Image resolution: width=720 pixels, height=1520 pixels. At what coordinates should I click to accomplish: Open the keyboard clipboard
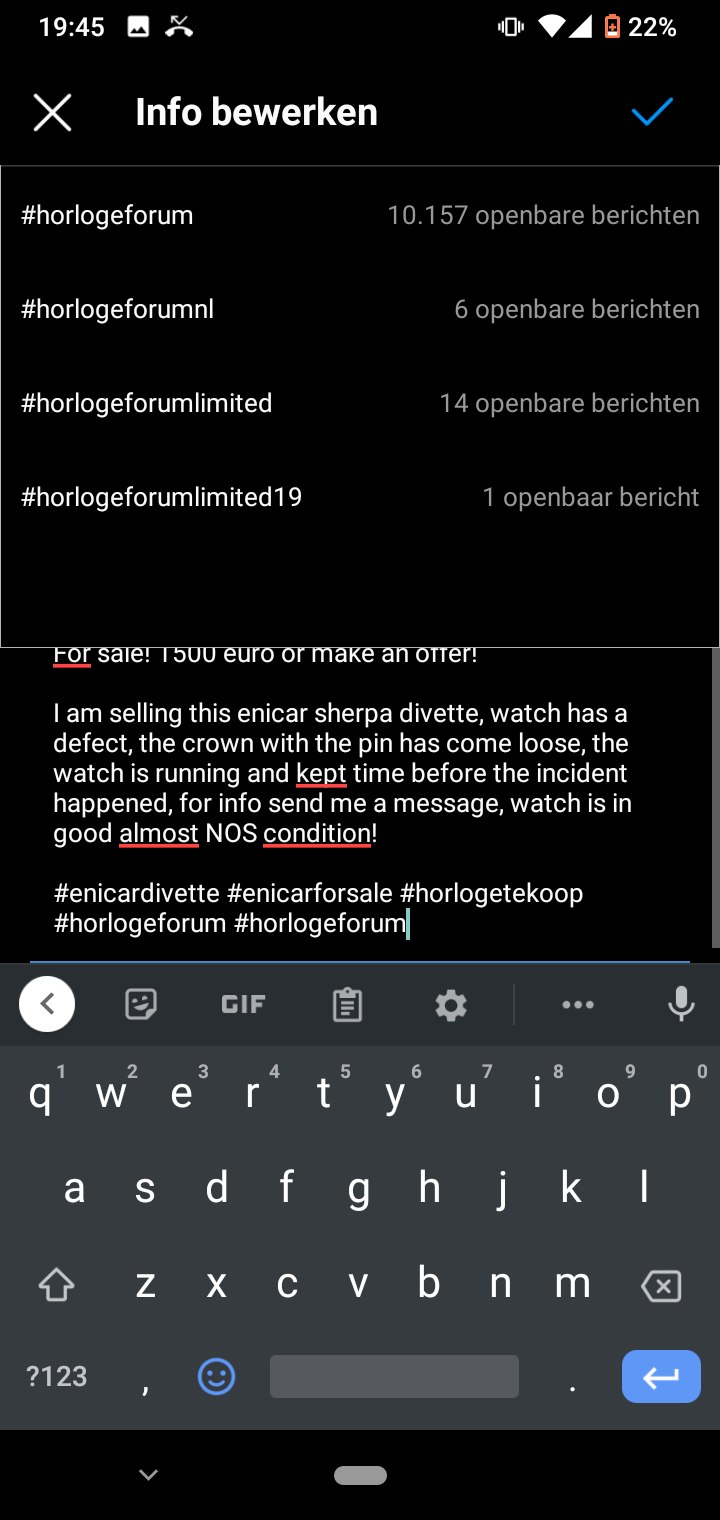pos(347,1004)
